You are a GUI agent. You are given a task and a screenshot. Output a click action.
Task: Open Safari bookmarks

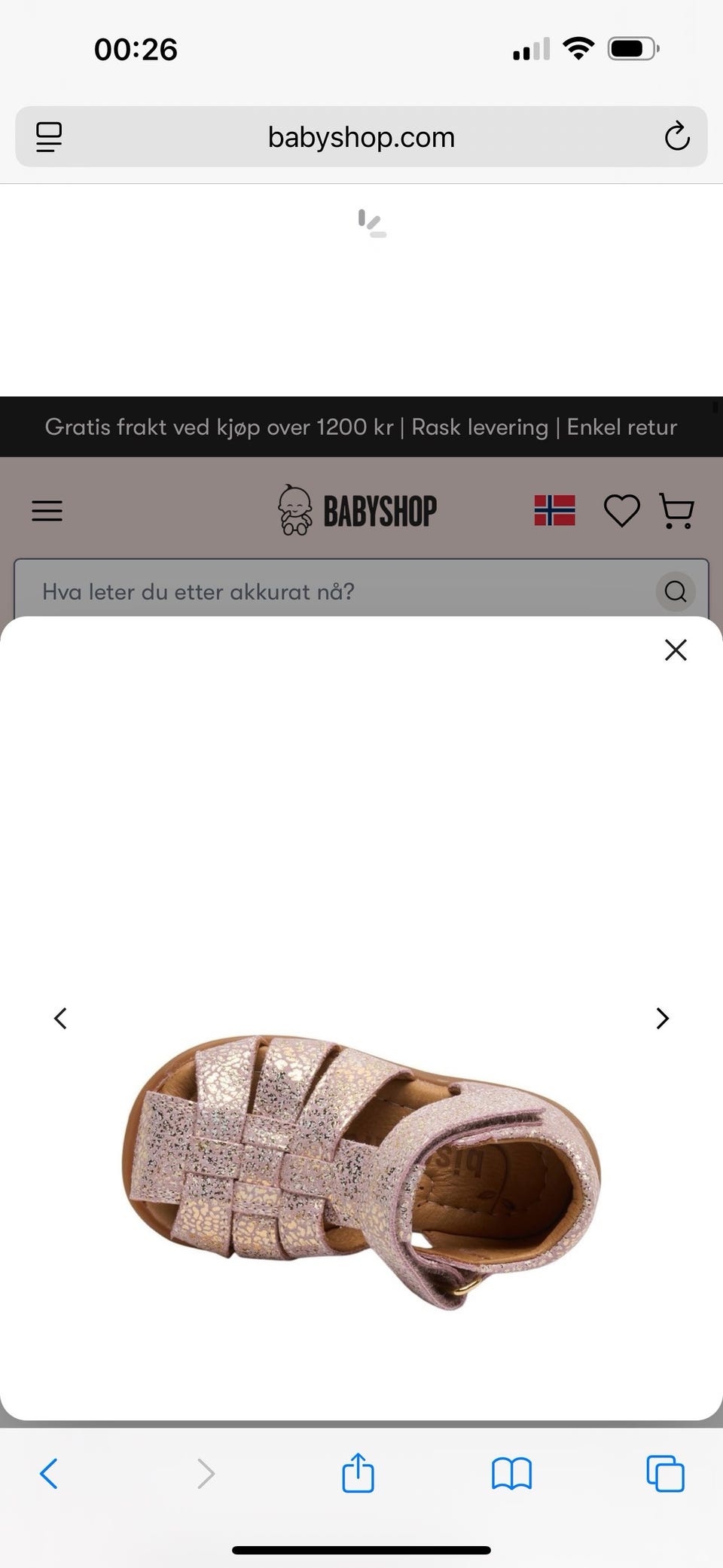pyautogui.click(x=511, y=1473)
